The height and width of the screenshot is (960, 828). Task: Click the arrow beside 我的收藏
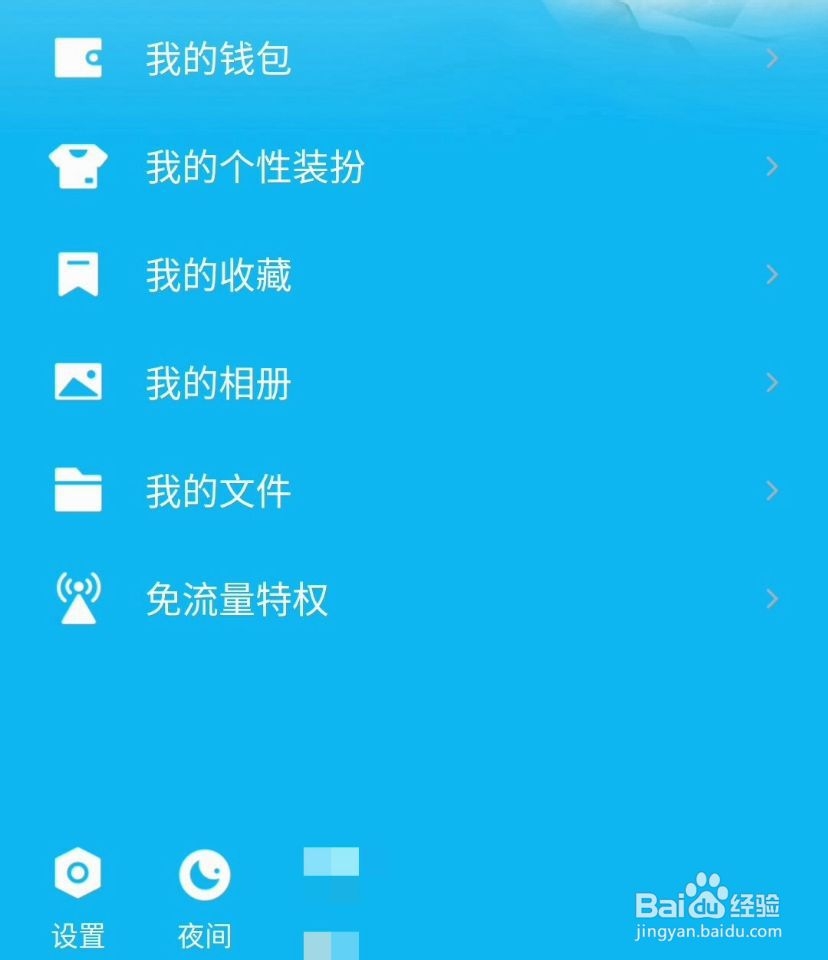point(771,274)
